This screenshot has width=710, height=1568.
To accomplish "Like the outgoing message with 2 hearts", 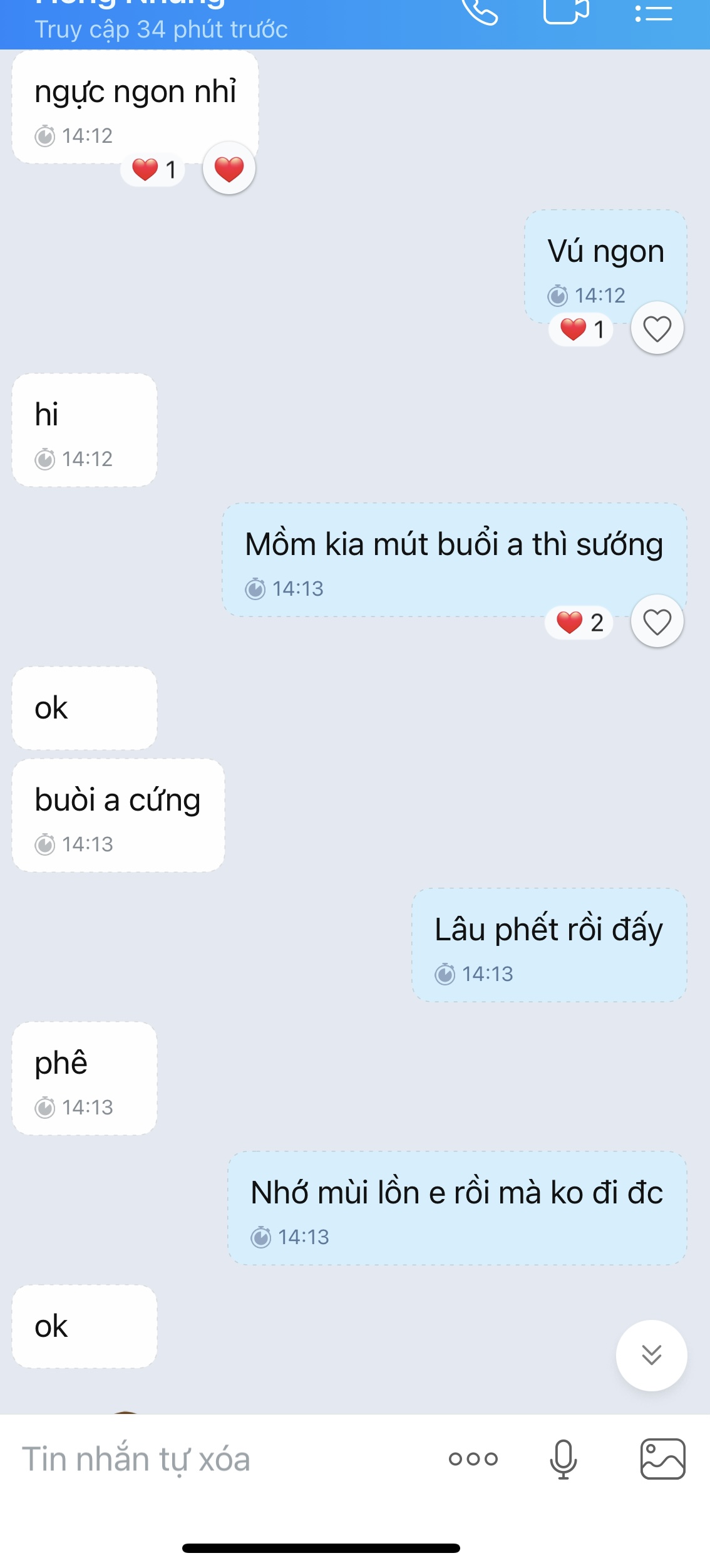I will pos(657,621).
